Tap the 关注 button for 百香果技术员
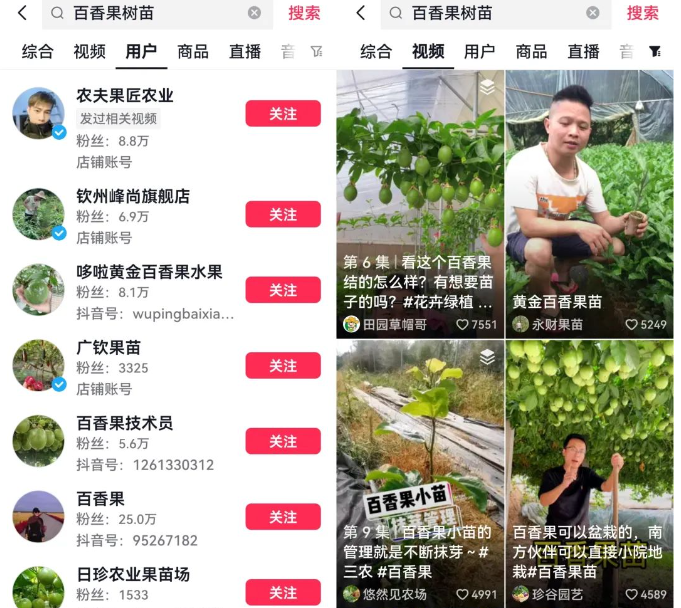The width and height of the screenshot is (681, 608). pyautogui.click(x=283, y=441)
